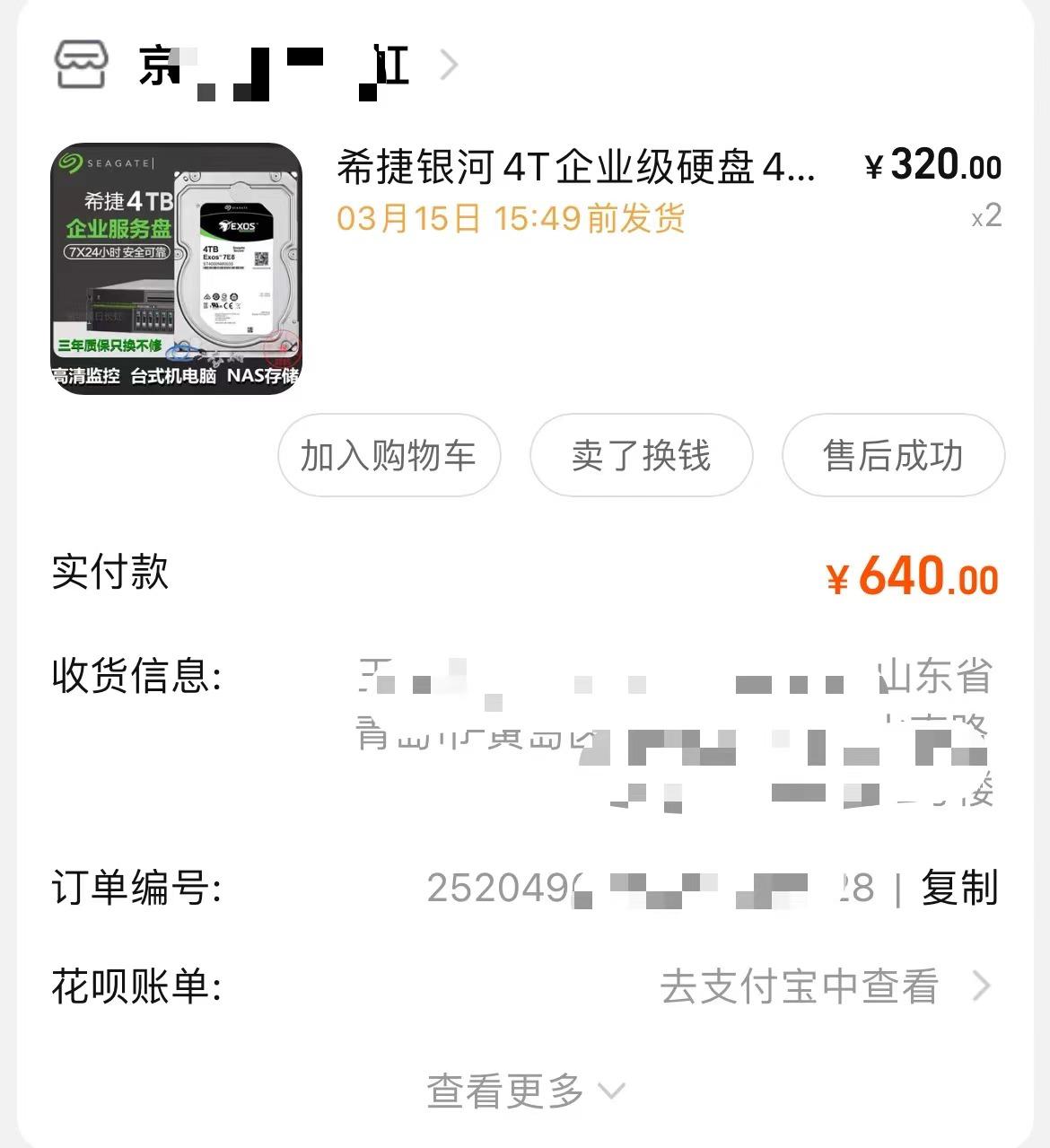This screenshot has width=1050, height=1148.
Task: Select the ¥640.00 actual payment amount
Action: [x=913, y=580]
